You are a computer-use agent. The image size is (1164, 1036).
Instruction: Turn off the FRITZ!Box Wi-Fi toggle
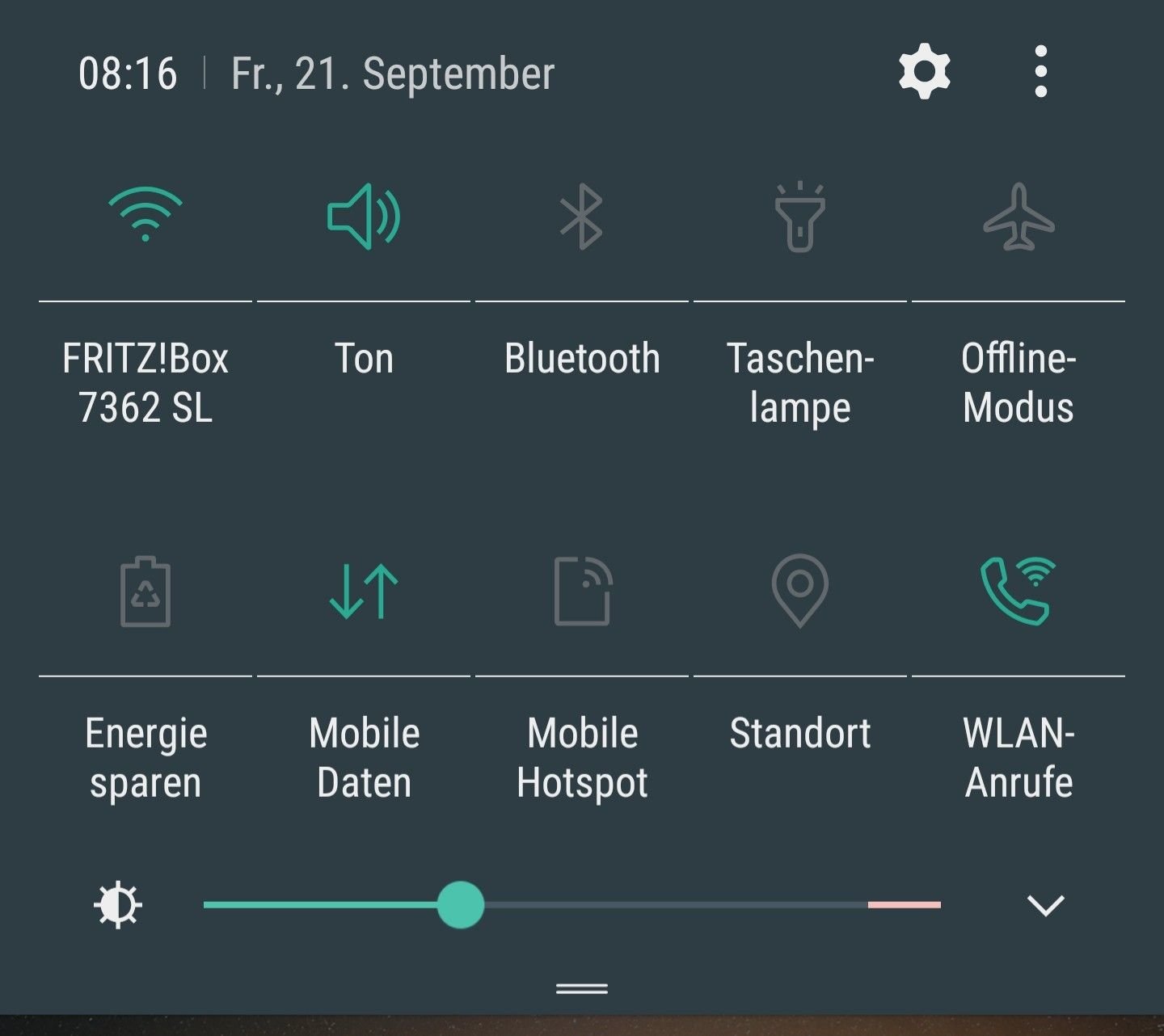pyautogui.click(x=145, y=215)
